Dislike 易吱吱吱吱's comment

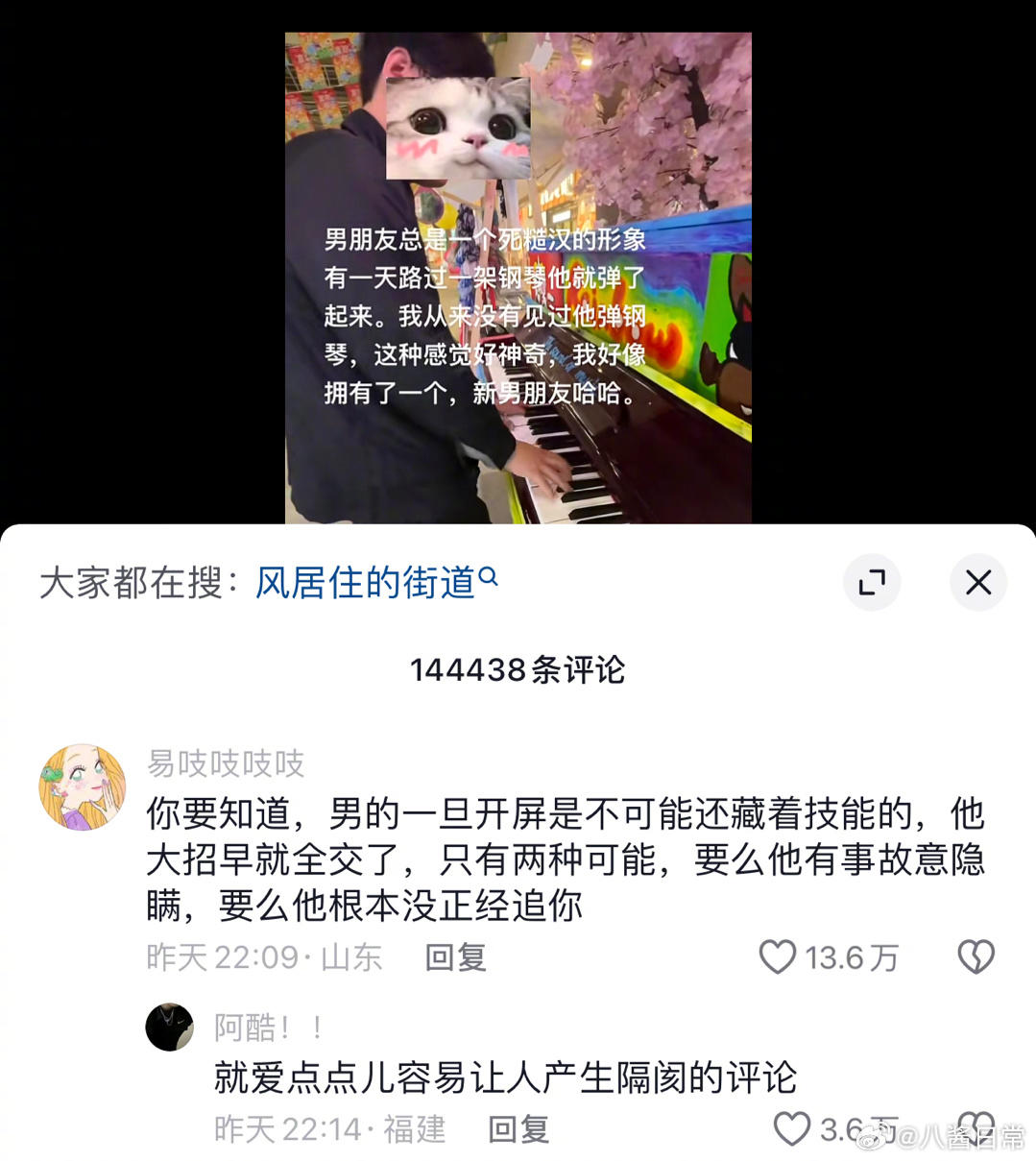click(976, 956)
